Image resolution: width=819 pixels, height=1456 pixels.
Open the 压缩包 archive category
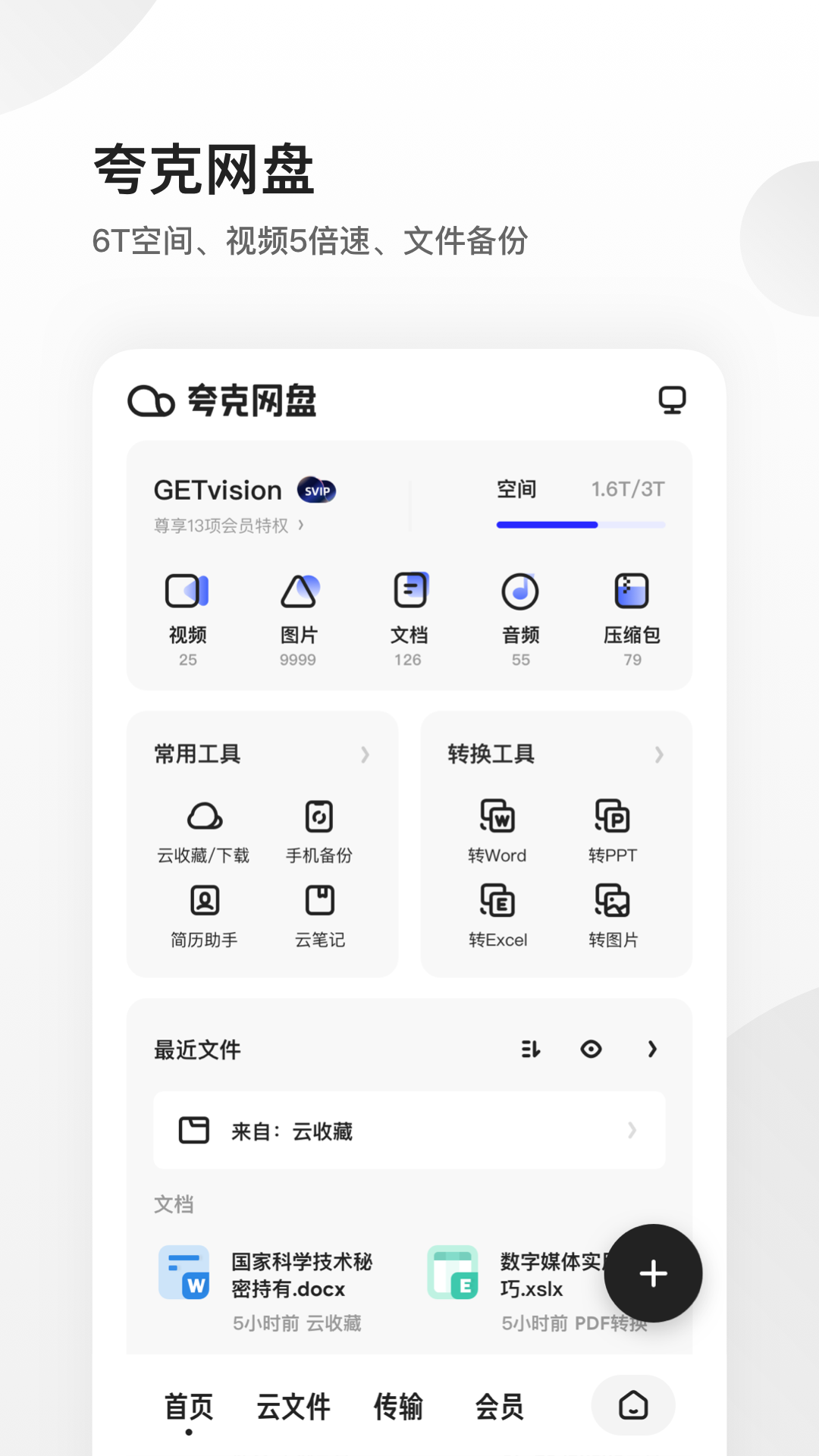pyautogui.click(x=632, y=614)
